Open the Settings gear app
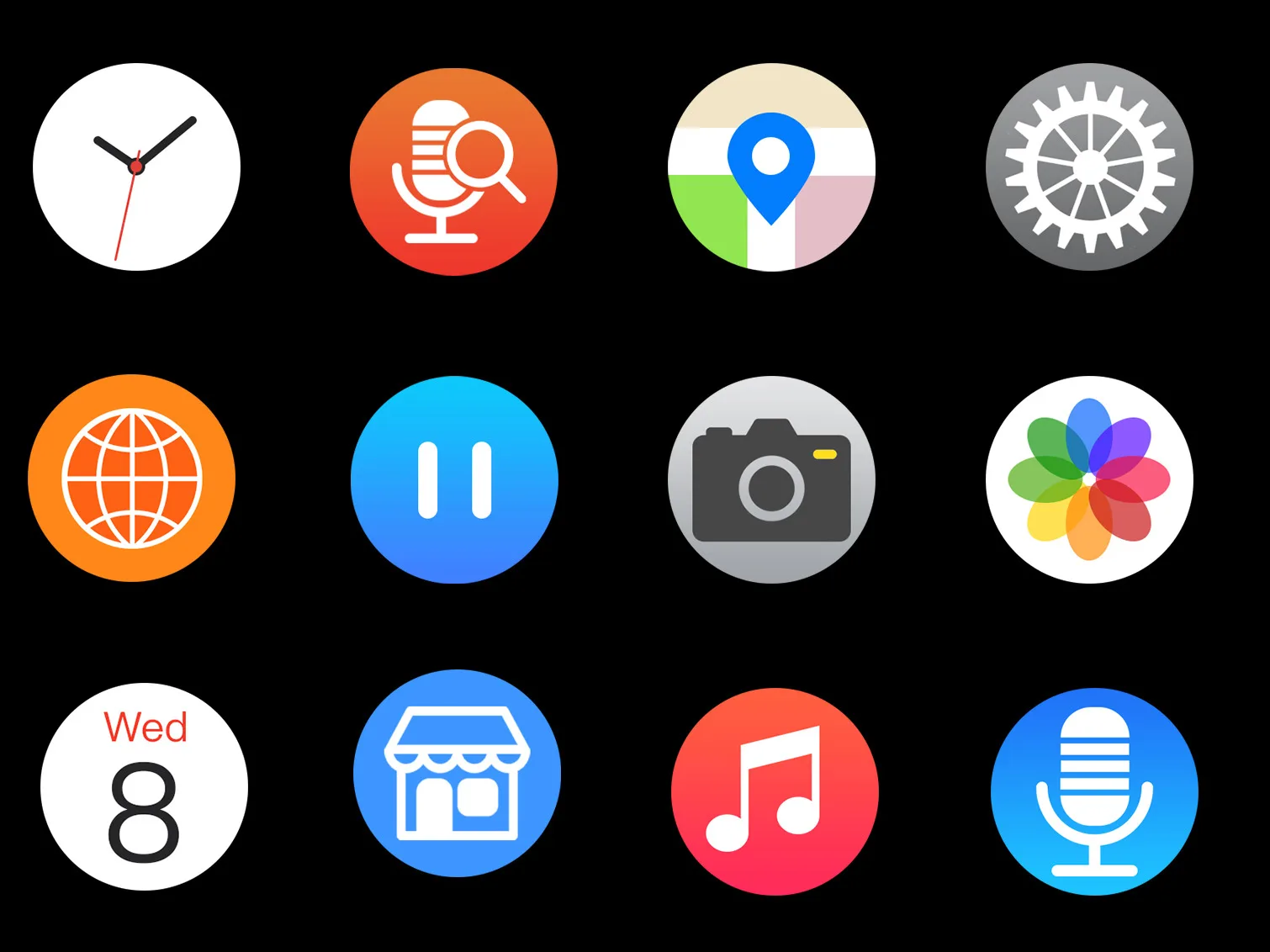This screenshot has height=952, width=1270. click(1089, 167)
